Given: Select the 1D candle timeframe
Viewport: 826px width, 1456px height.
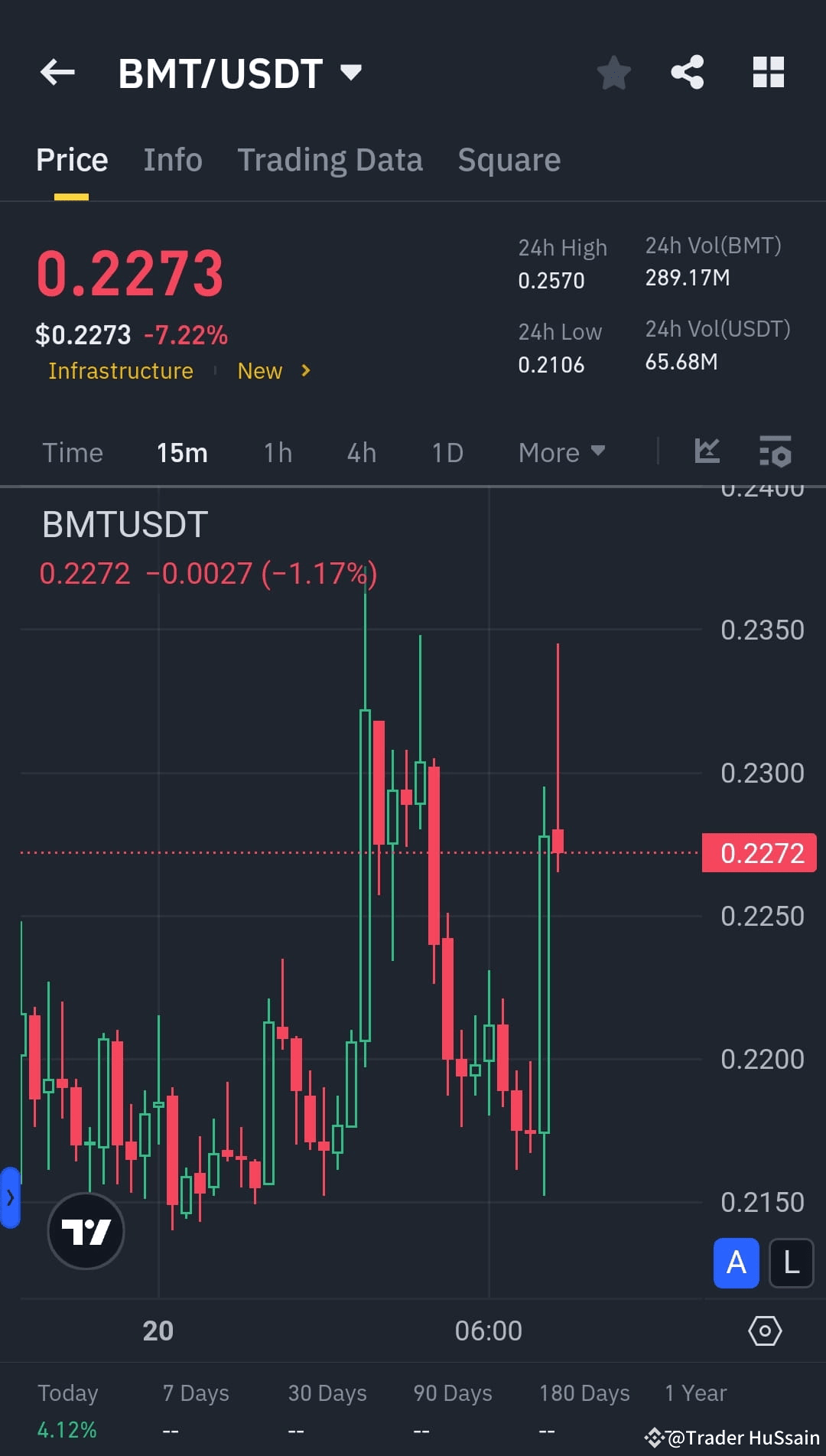Looking at the screenshot, I should (x=447, y=452).
